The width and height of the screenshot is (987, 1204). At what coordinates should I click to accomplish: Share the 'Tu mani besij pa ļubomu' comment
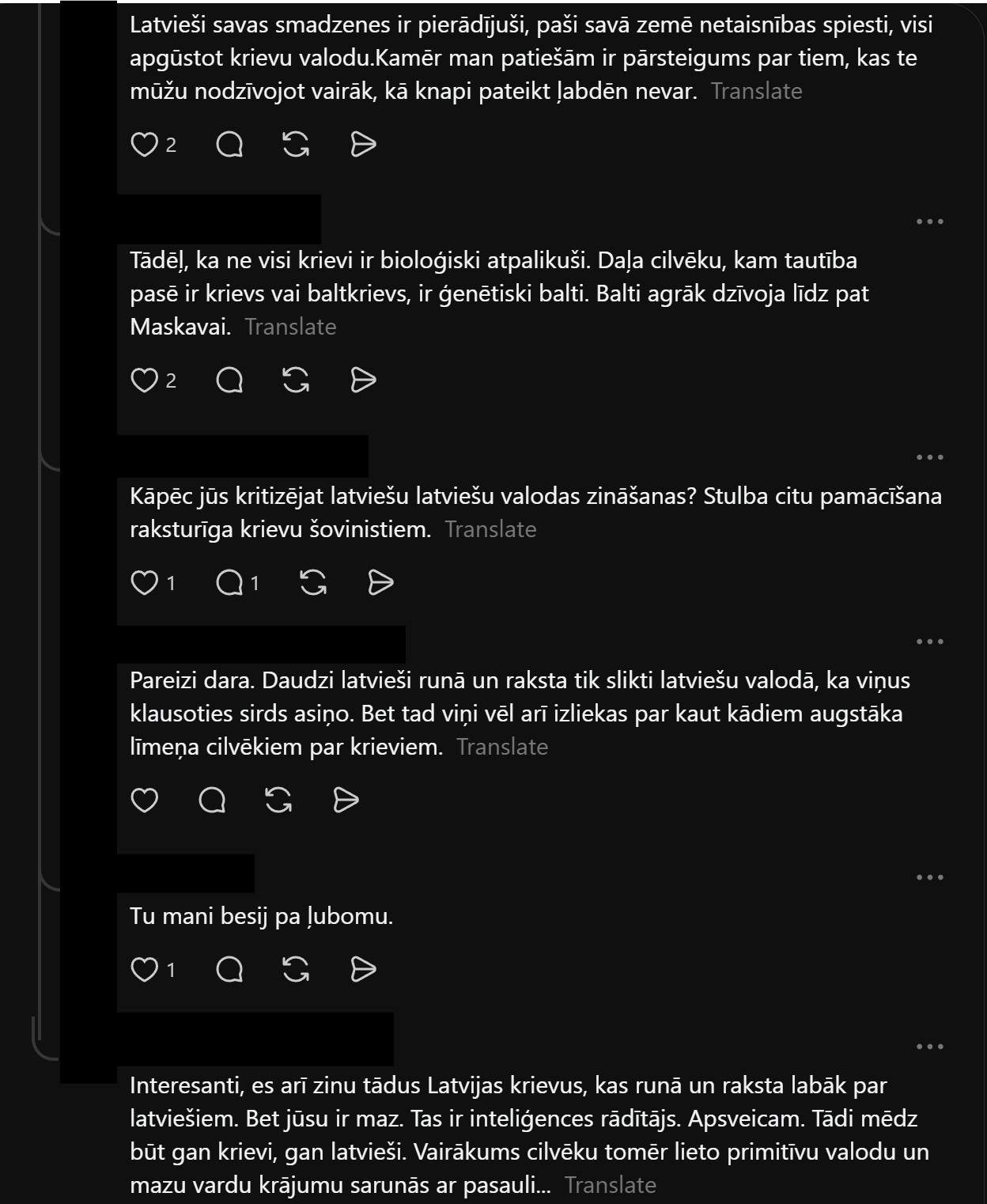coord(363,969)
